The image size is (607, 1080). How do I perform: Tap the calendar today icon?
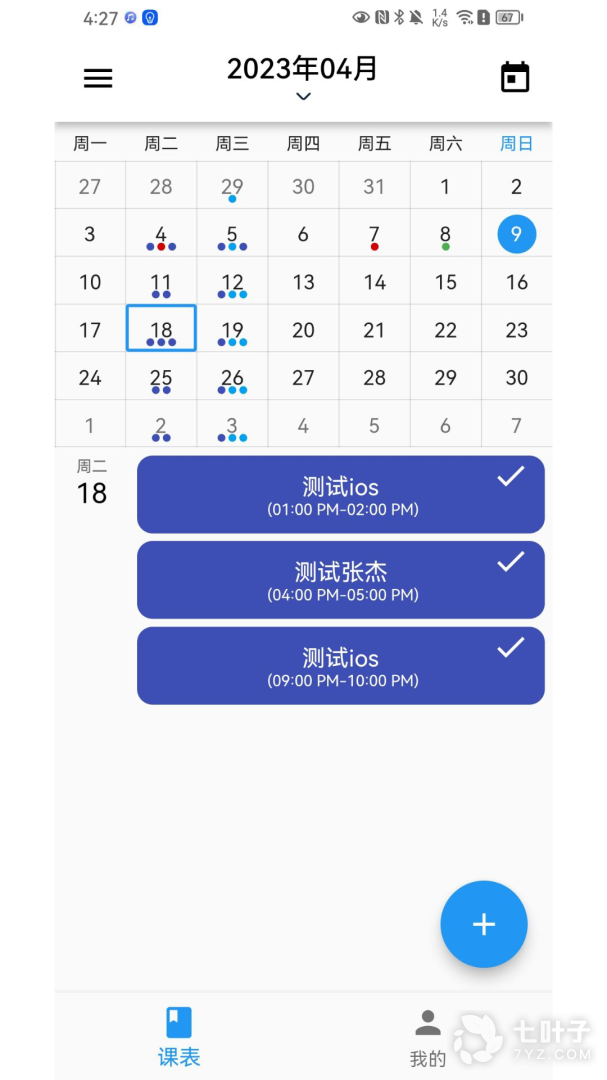(x=515, y=78)
